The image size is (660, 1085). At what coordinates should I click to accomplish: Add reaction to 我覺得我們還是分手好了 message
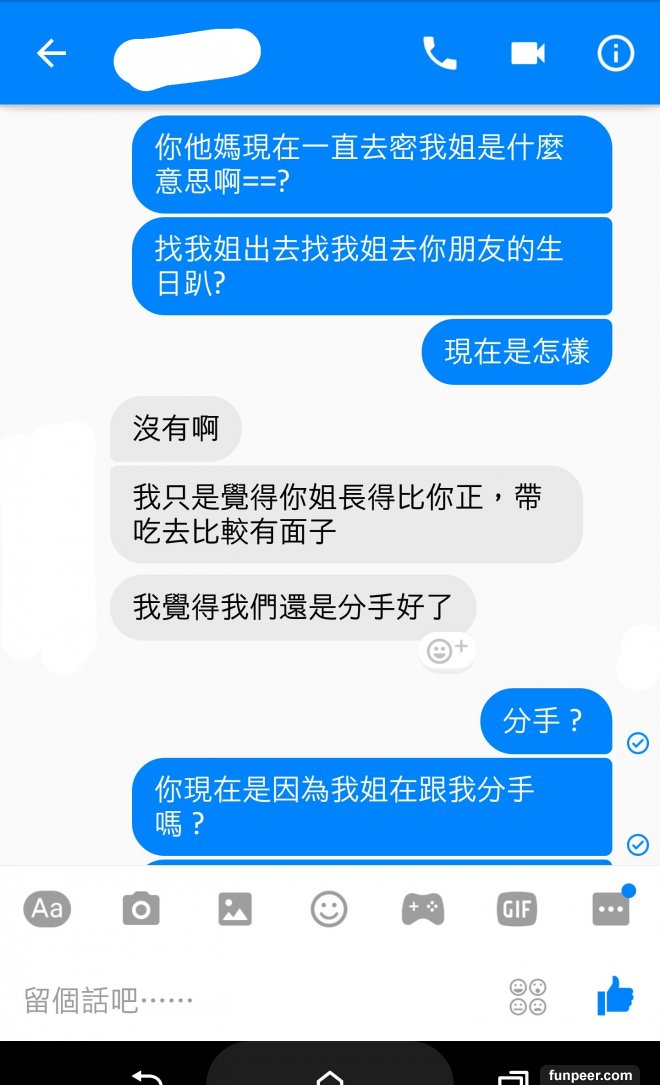pos(446,651)
